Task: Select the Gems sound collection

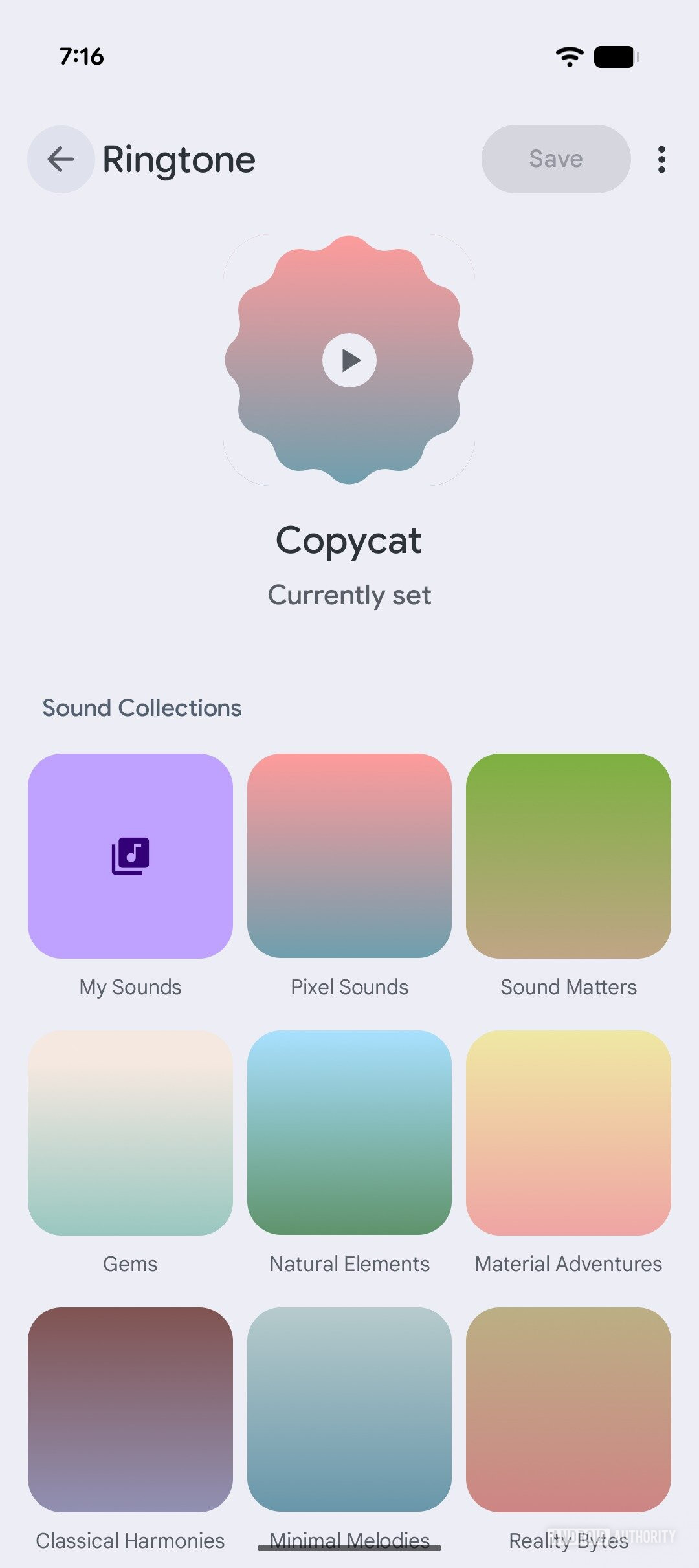Action: pos(129,1132)
